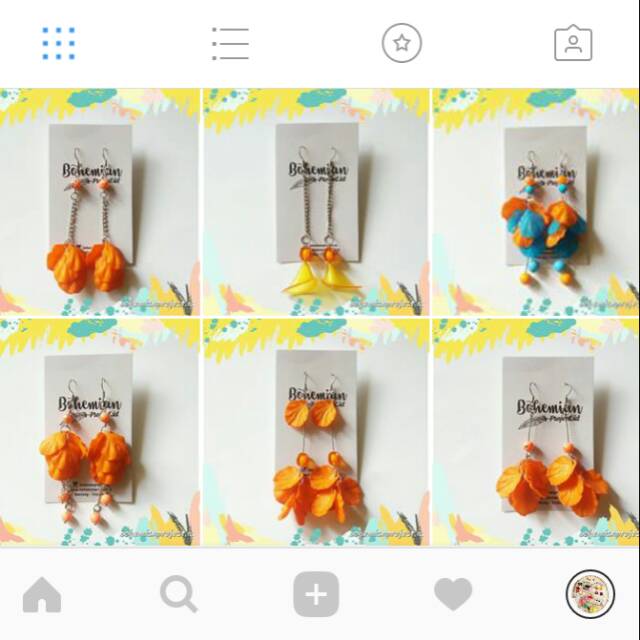
Task: Open the yellow cone flower earrings post
Action: point(316,202)
